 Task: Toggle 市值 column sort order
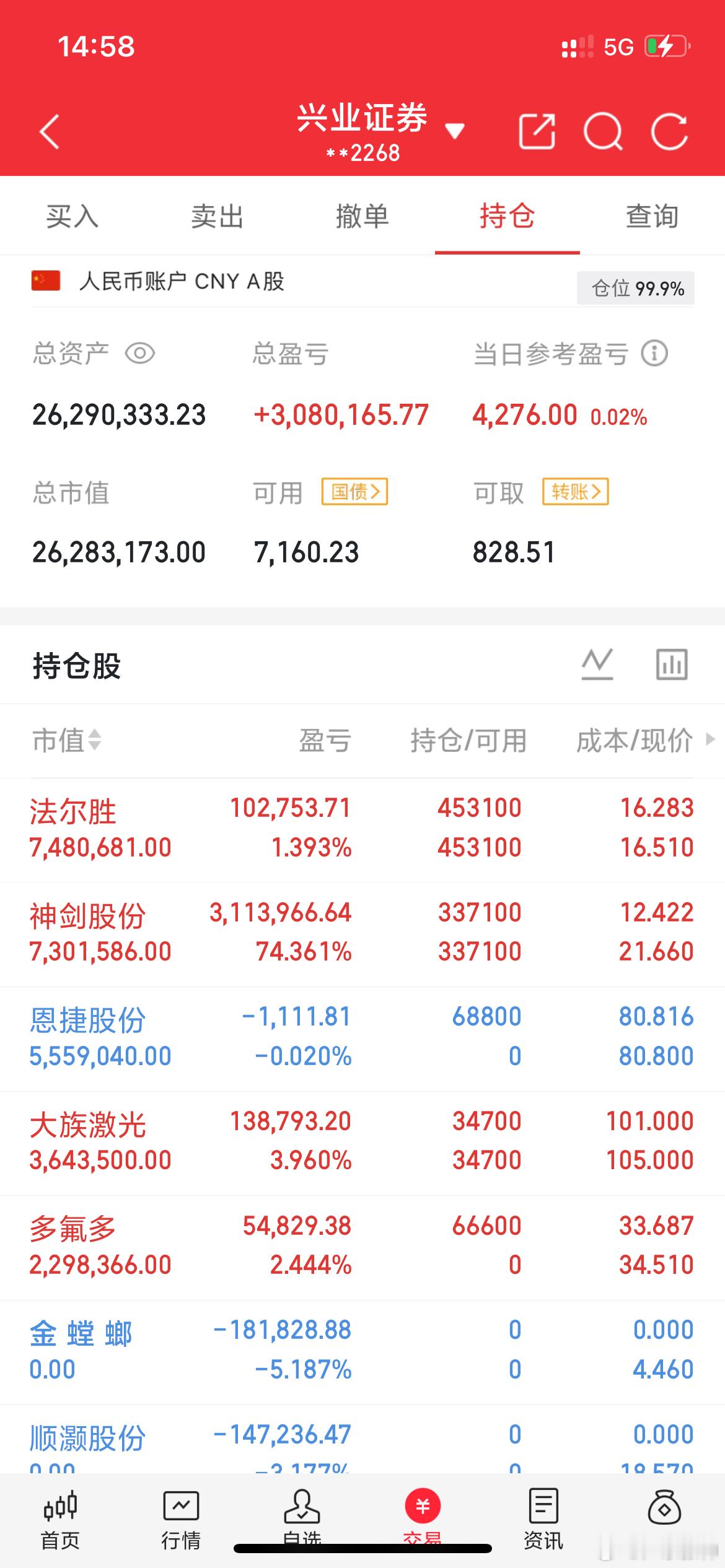coord(65,741)
